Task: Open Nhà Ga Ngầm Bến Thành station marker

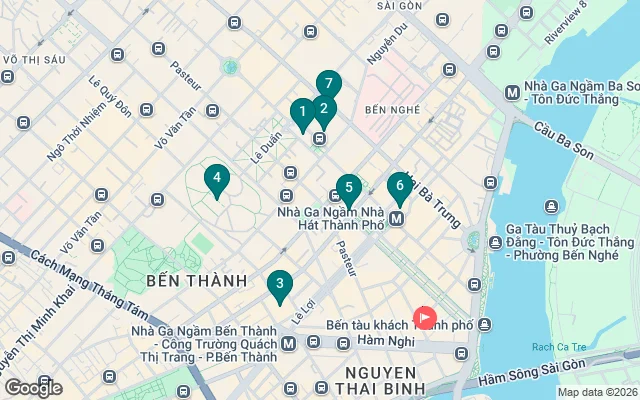Action: pos(288,343)
